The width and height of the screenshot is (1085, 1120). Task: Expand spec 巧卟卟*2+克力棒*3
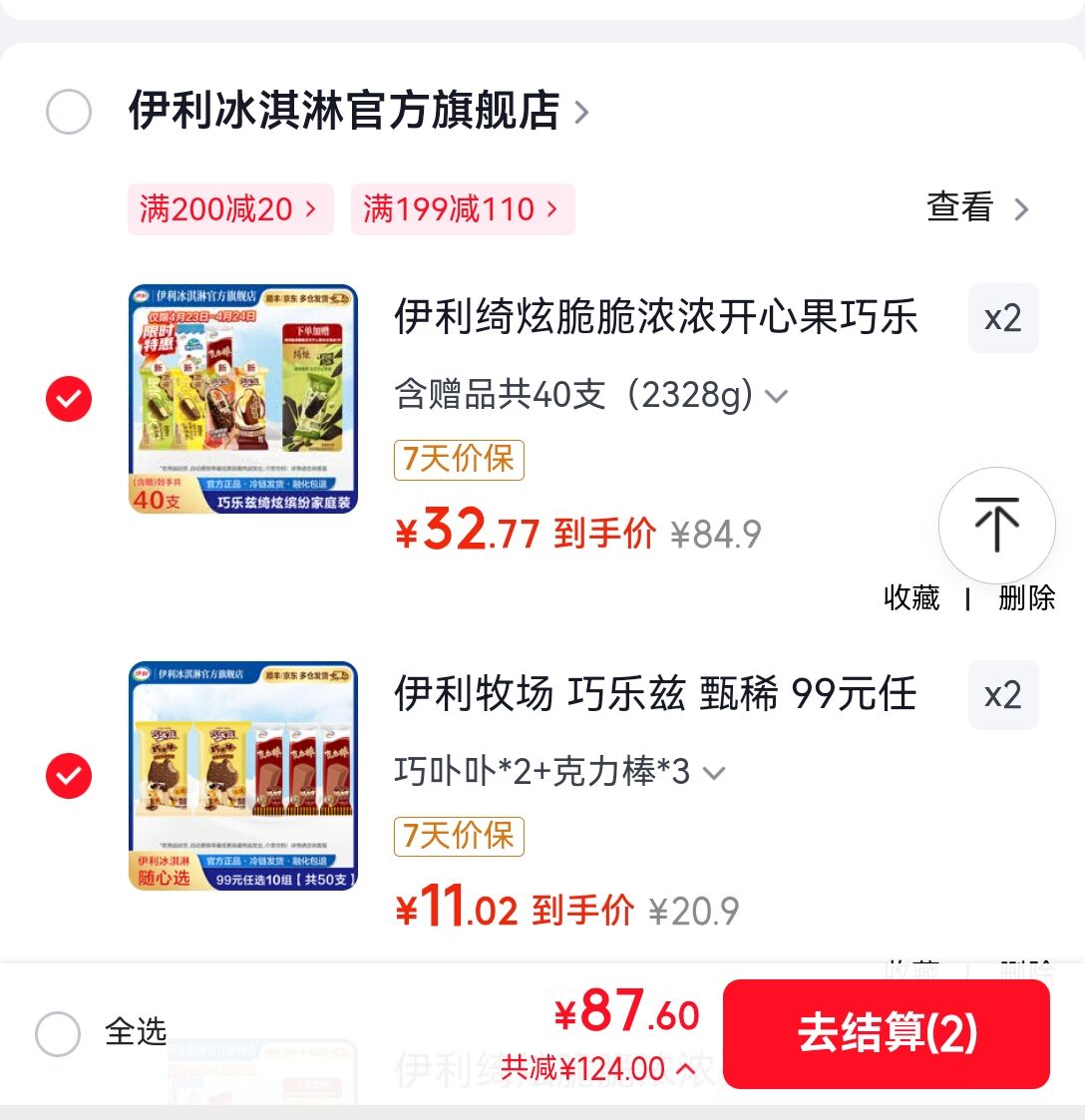pyautogui.click(x=558, y=772)
